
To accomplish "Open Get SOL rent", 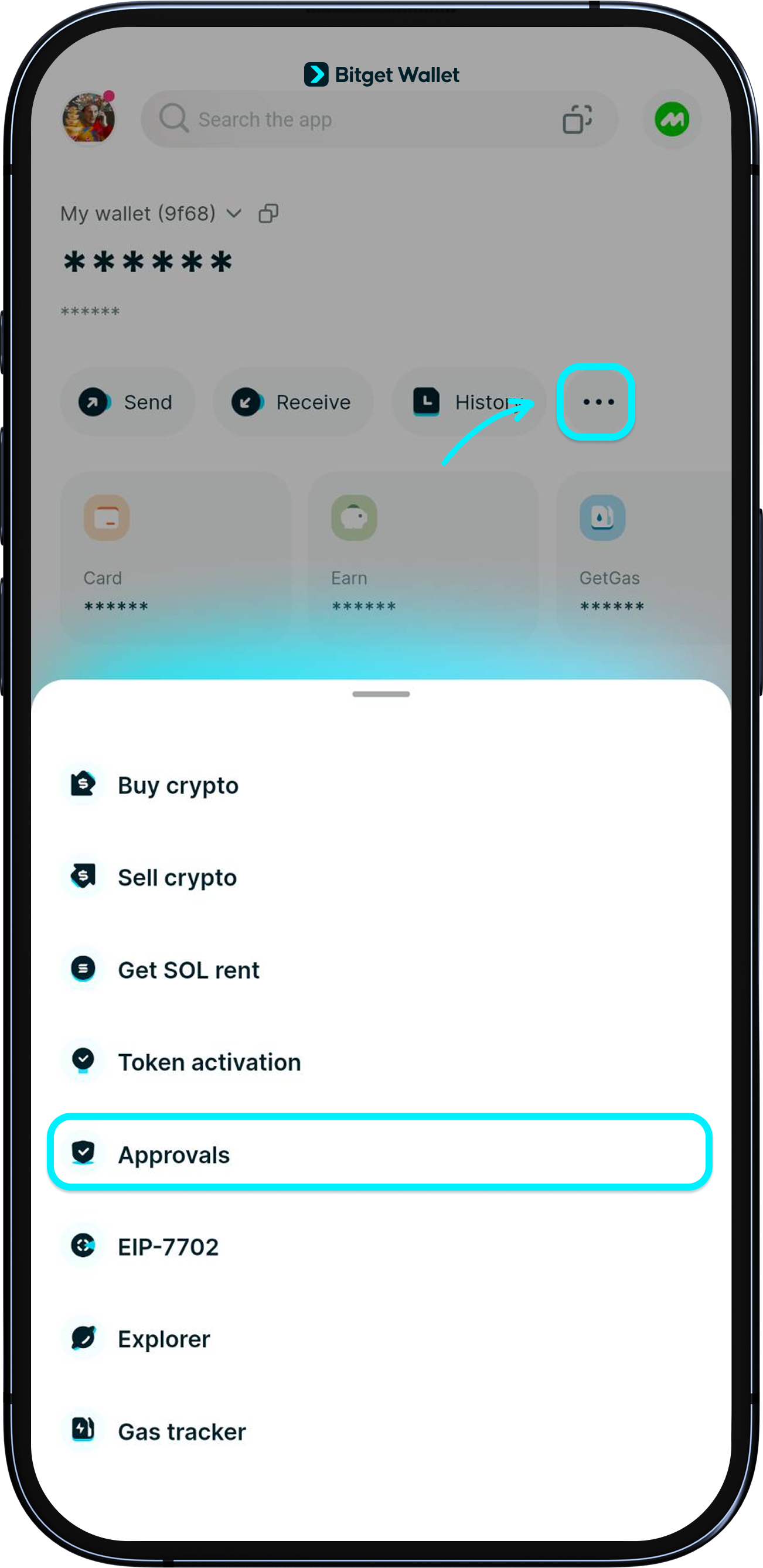I will [188, 970].
